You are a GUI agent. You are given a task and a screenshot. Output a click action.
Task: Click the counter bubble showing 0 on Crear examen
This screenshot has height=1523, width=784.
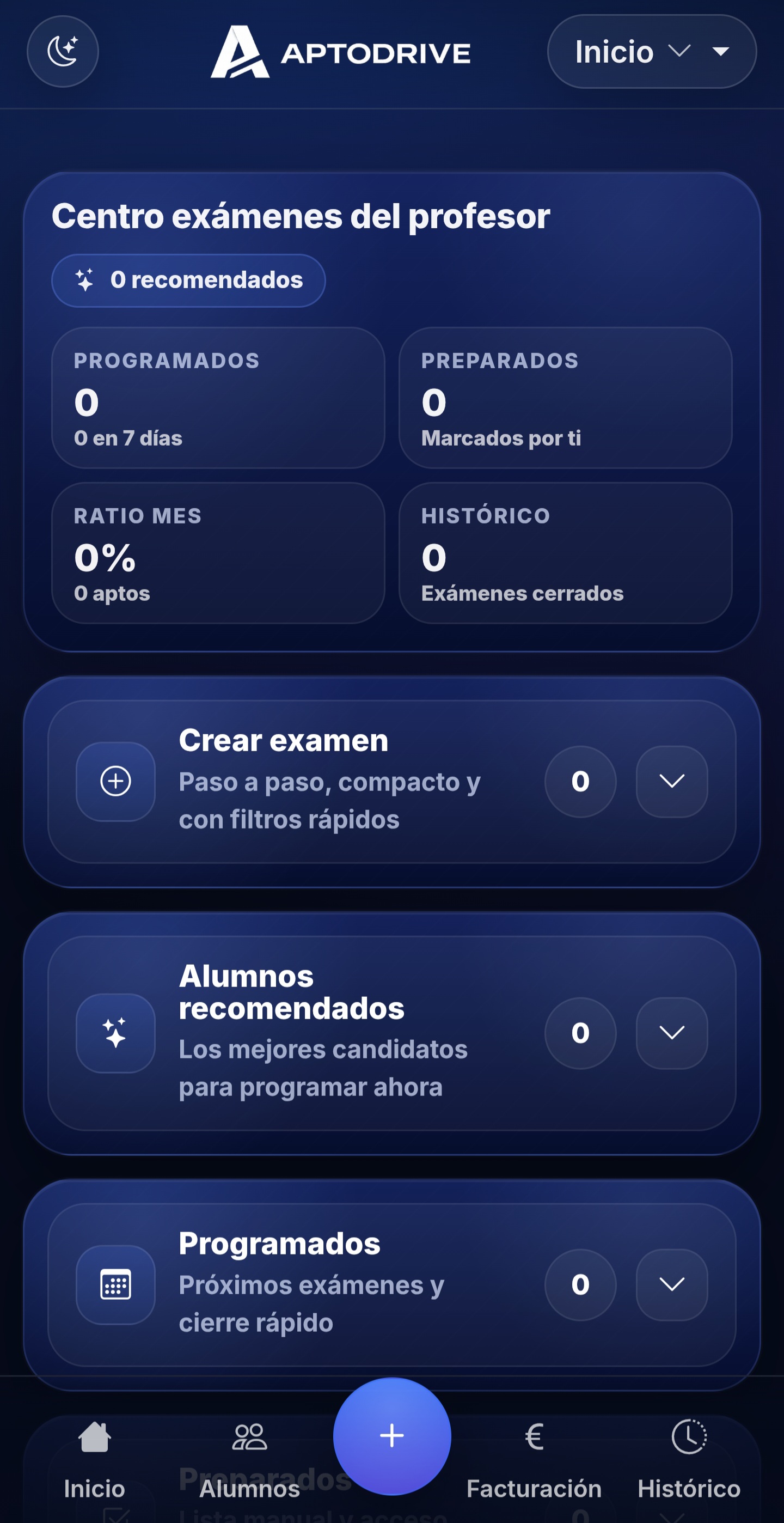[x=580, y=781]
